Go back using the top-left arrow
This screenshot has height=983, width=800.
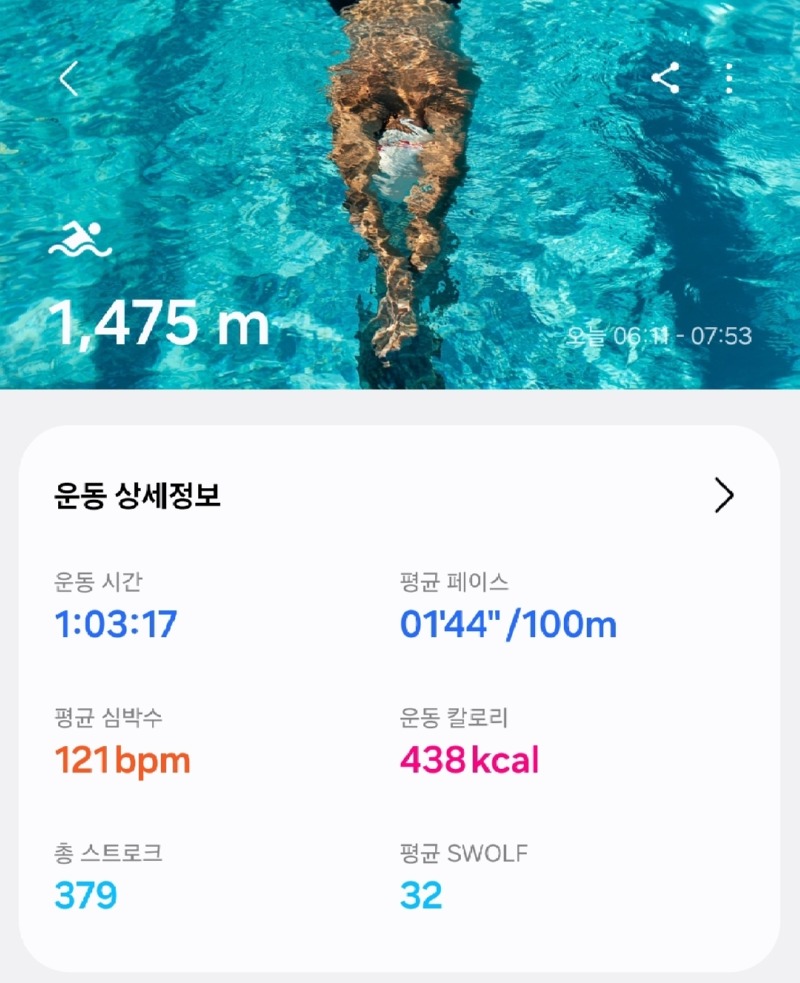click(x=68, y=79)
